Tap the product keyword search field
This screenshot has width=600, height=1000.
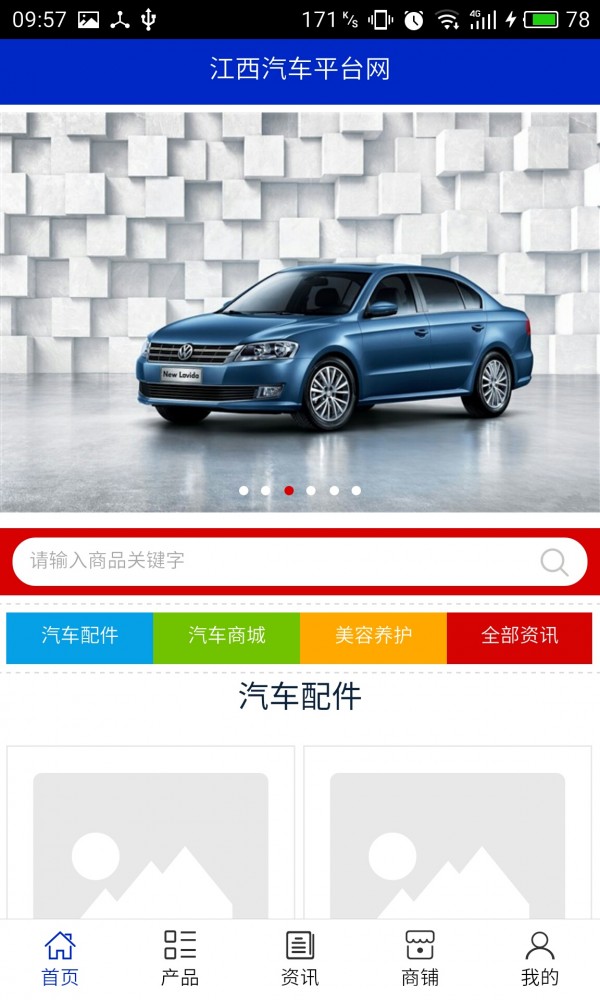pos(270,561)
